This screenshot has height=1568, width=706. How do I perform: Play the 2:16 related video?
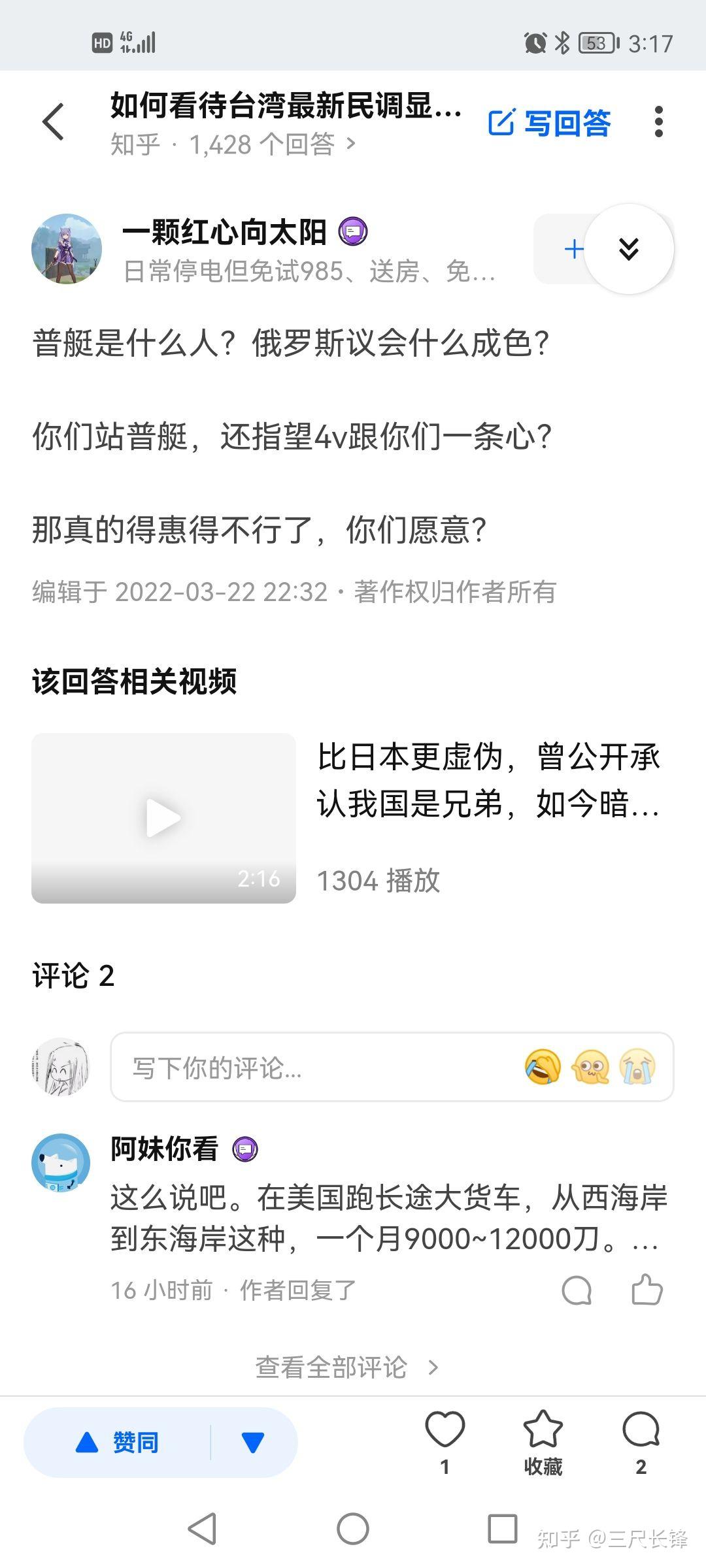[x=163, y=818]
